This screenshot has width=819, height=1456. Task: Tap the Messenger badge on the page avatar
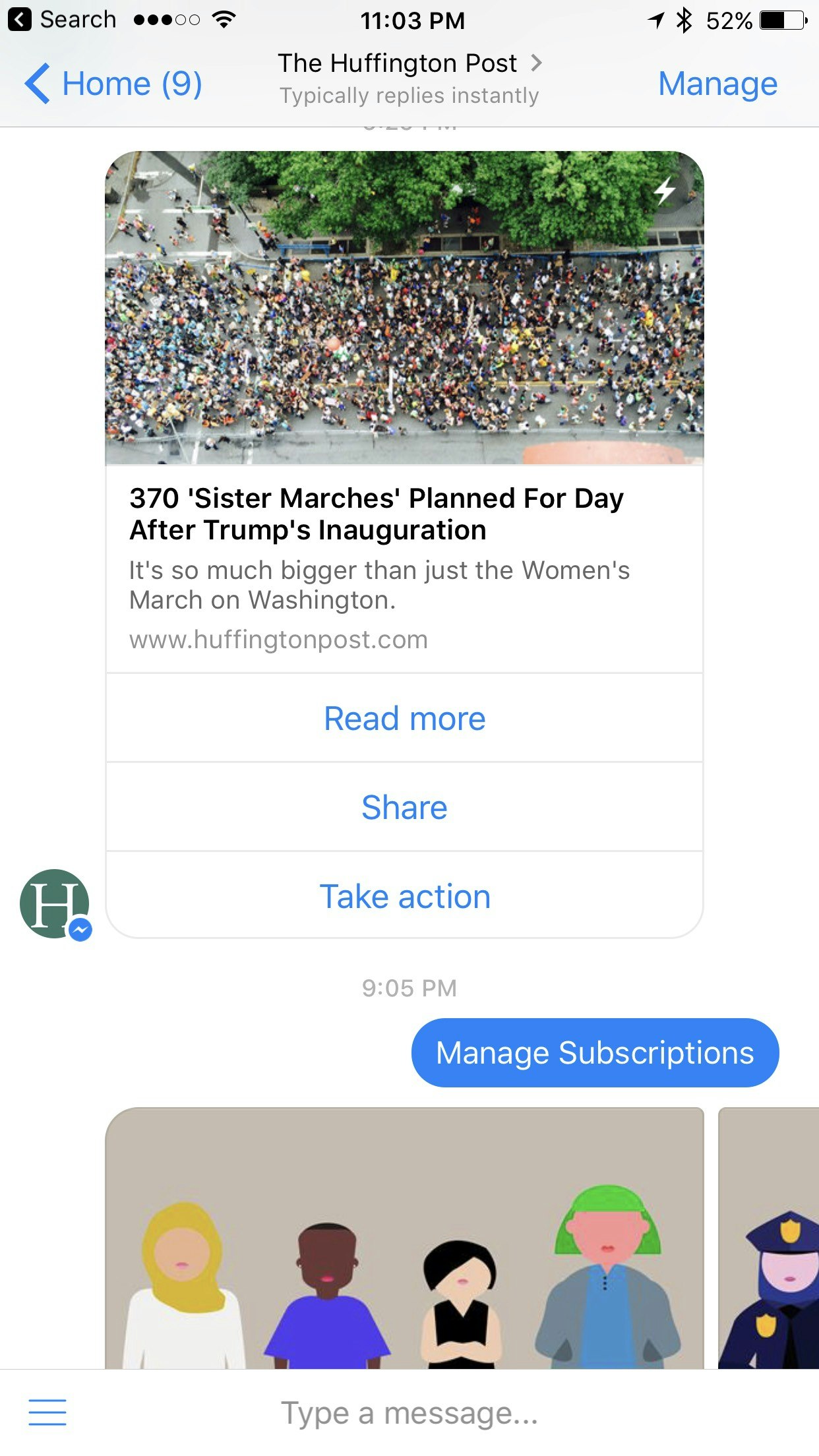click(79, 928)
